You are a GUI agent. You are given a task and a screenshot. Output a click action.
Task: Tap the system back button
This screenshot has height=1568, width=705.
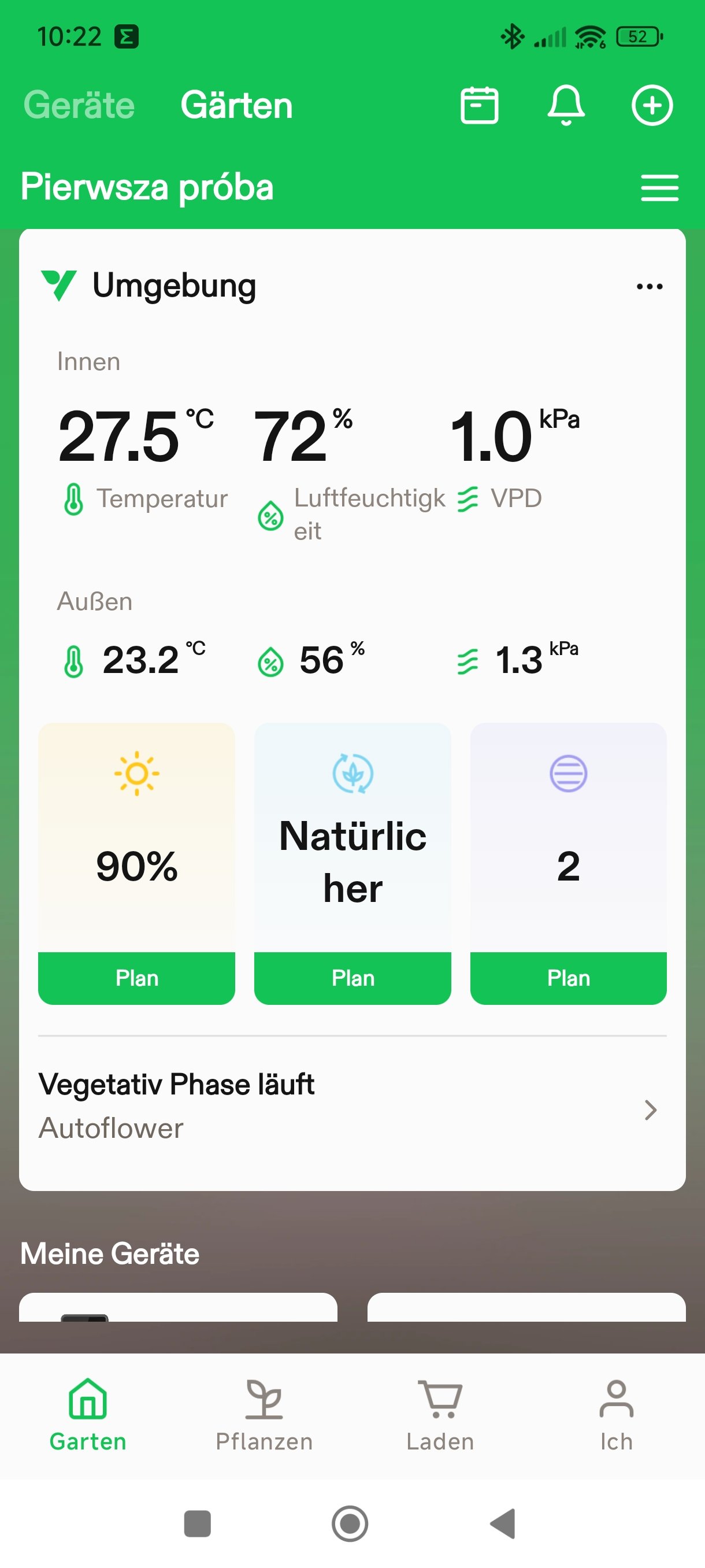[x=503, y=1523]
